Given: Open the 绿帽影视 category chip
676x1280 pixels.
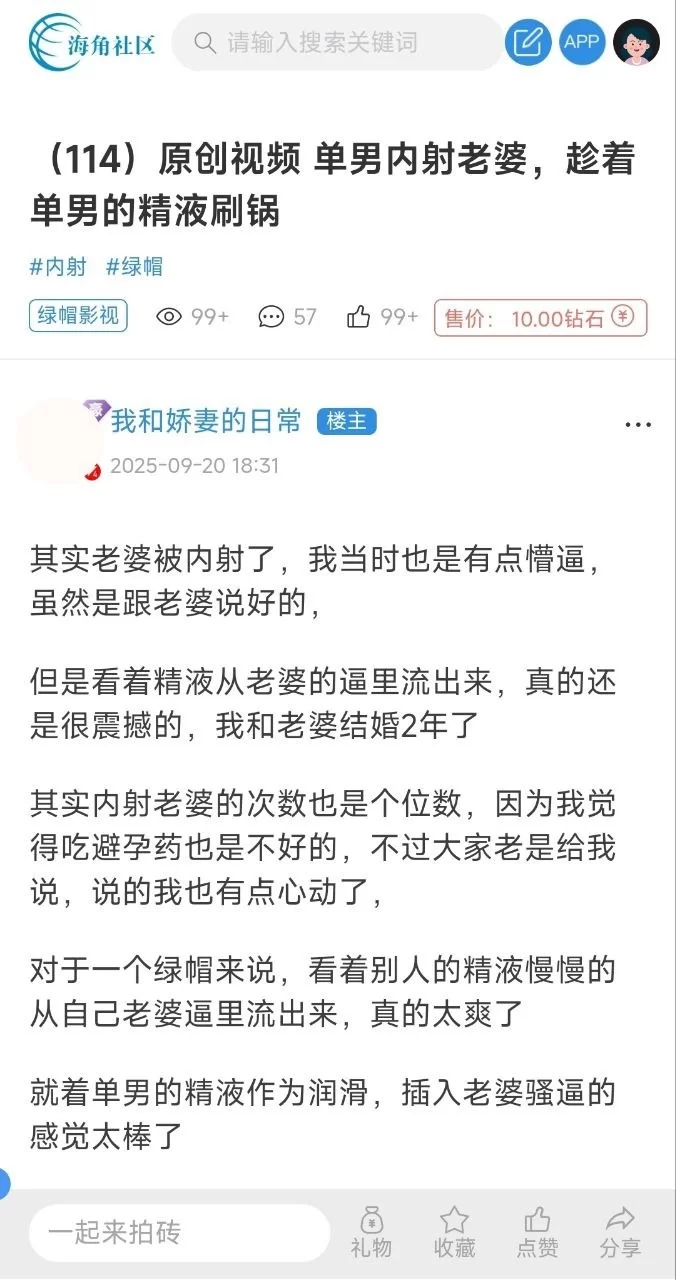Looking at the screenshot, I should click(78, 317).
